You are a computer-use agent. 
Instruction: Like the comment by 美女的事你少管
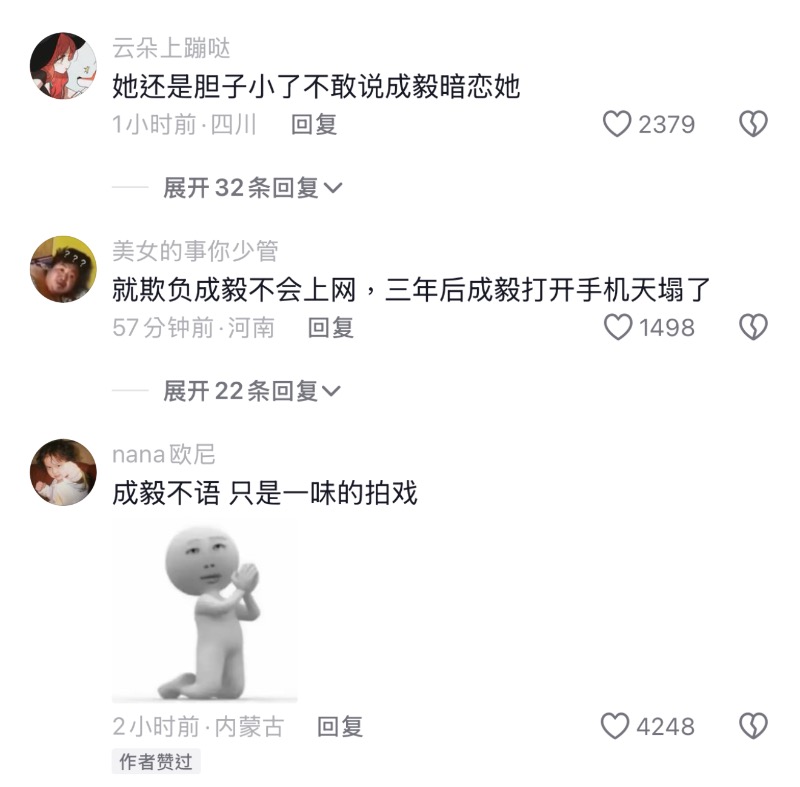click(618, 327)
